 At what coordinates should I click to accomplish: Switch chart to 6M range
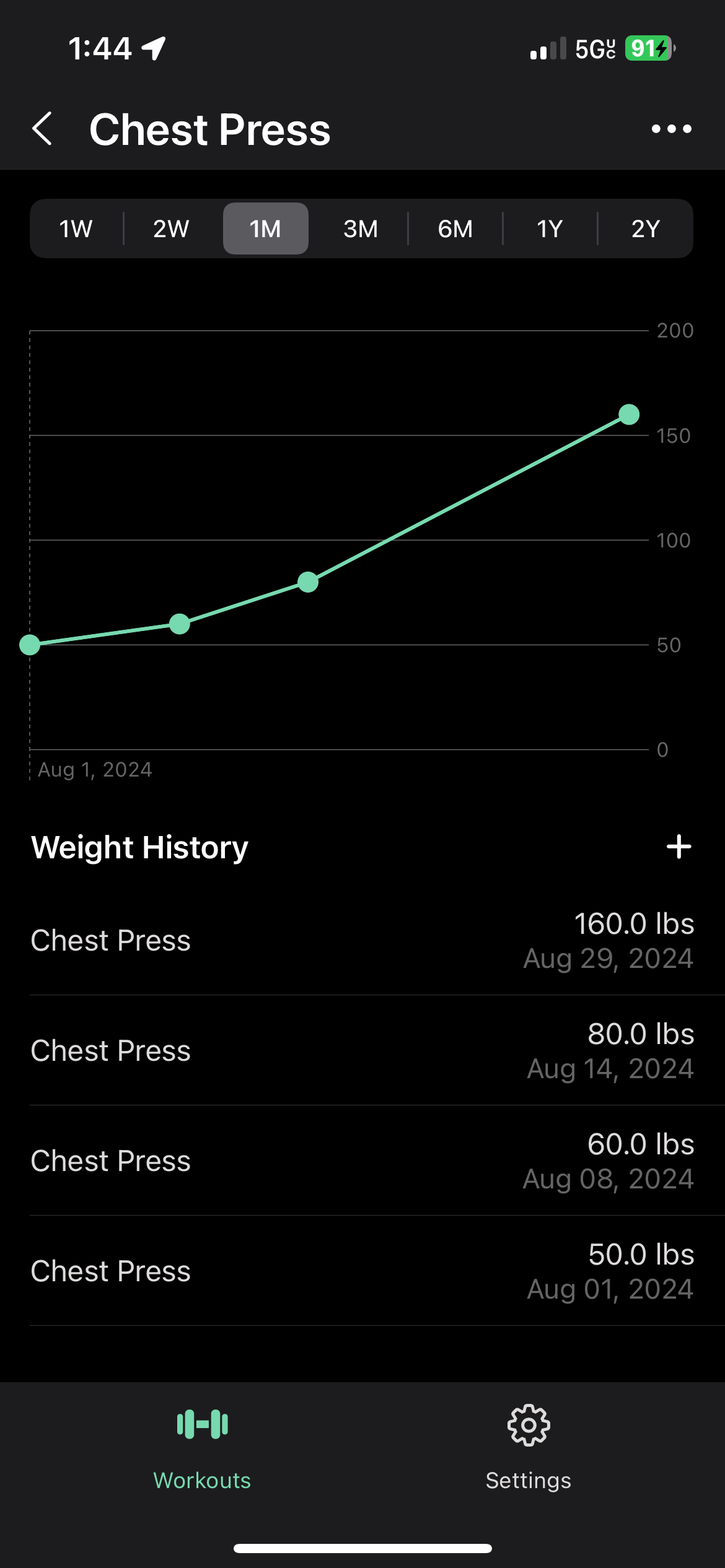click(x=455, y=229)
